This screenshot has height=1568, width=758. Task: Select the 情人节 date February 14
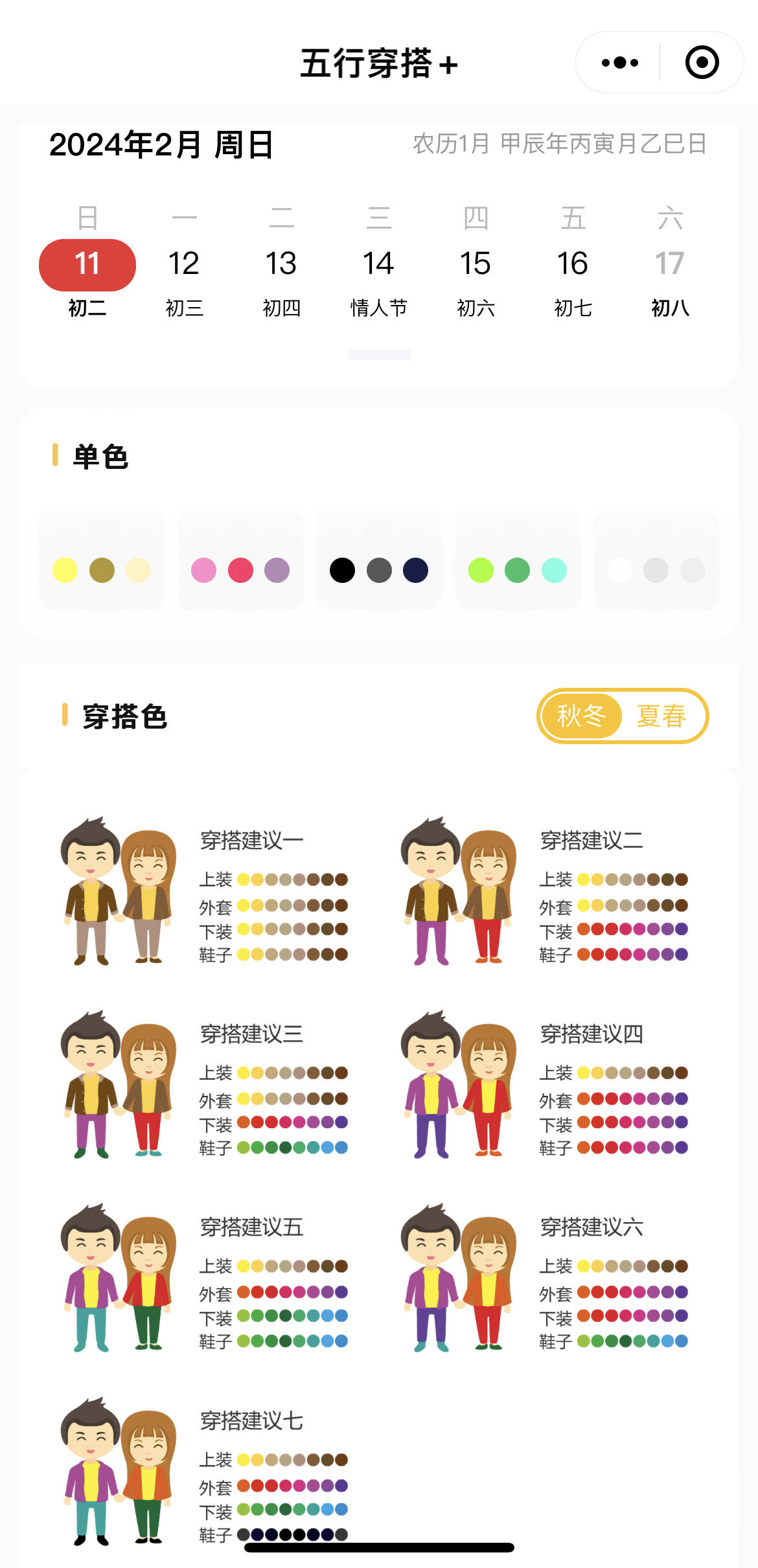(x=379, y=264)
